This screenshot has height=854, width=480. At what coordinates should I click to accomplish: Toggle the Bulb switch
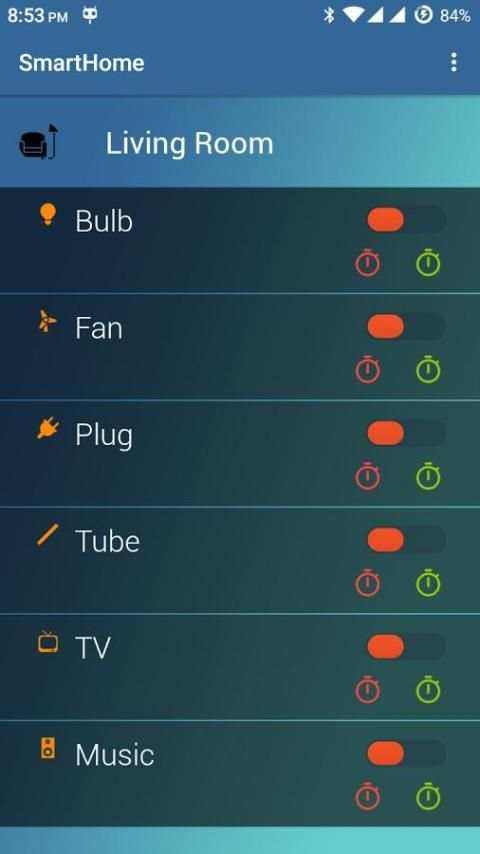point(406,220)
